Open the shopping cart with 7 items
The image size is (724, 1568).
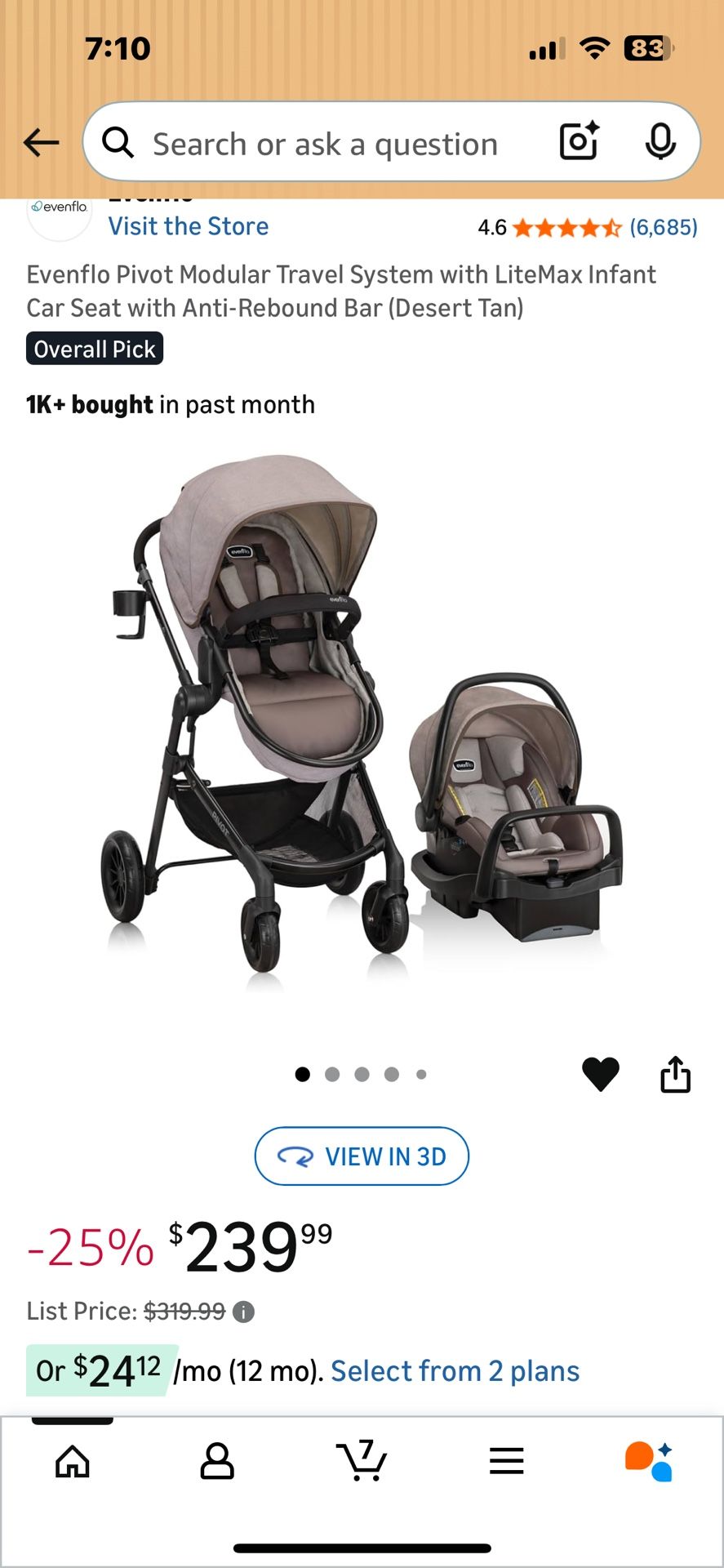tap(362, 1462)
